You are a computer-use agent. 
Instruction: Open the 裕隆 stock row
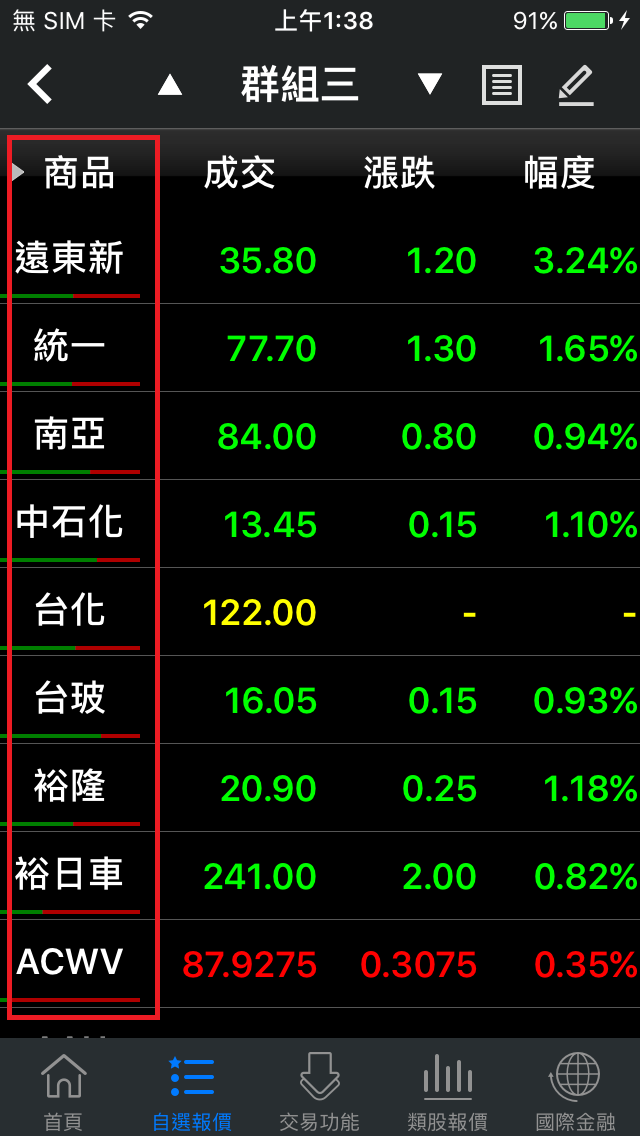point(320,788)
